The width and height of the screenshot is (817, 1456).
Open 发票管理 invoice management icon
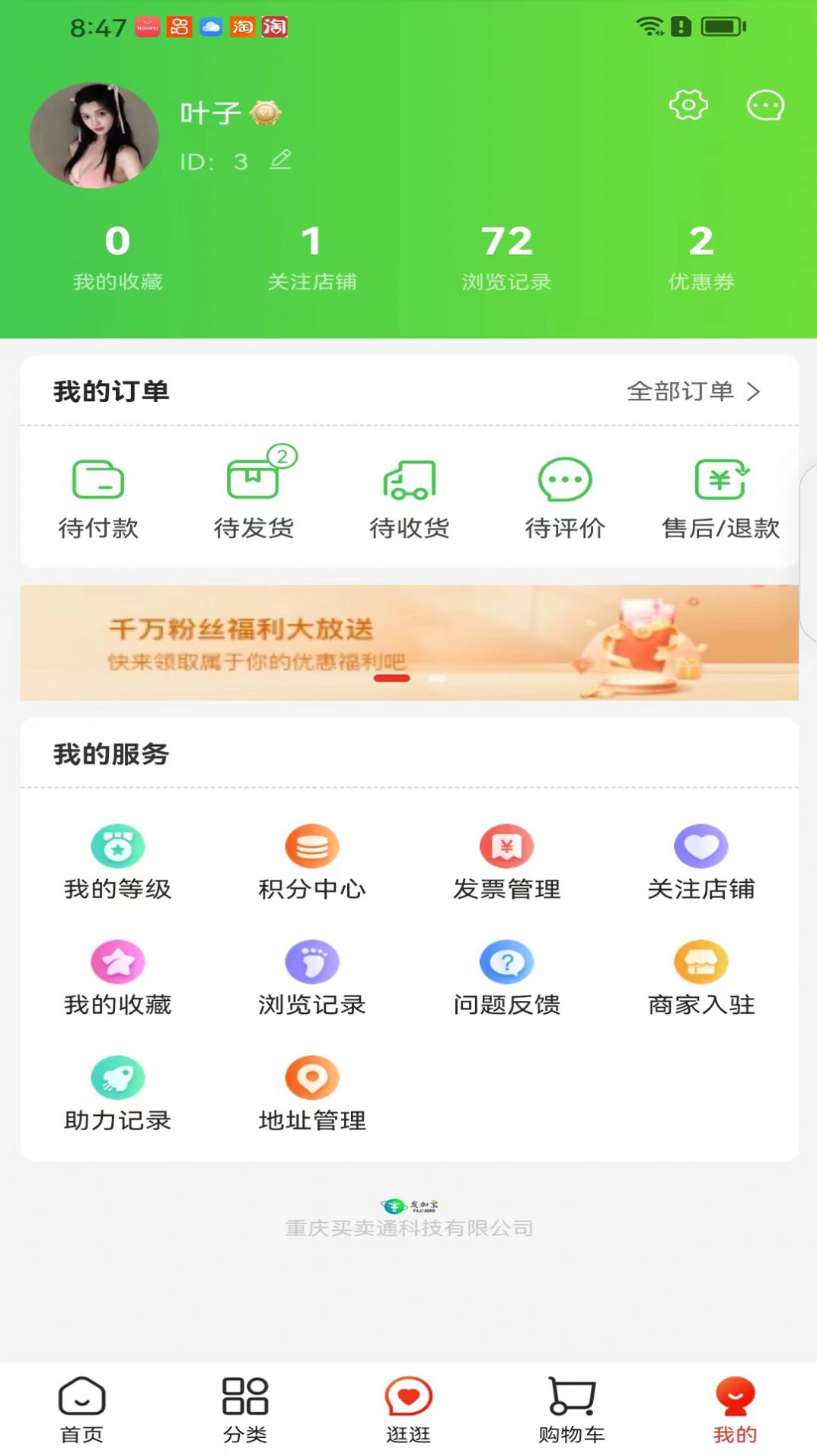506,845
